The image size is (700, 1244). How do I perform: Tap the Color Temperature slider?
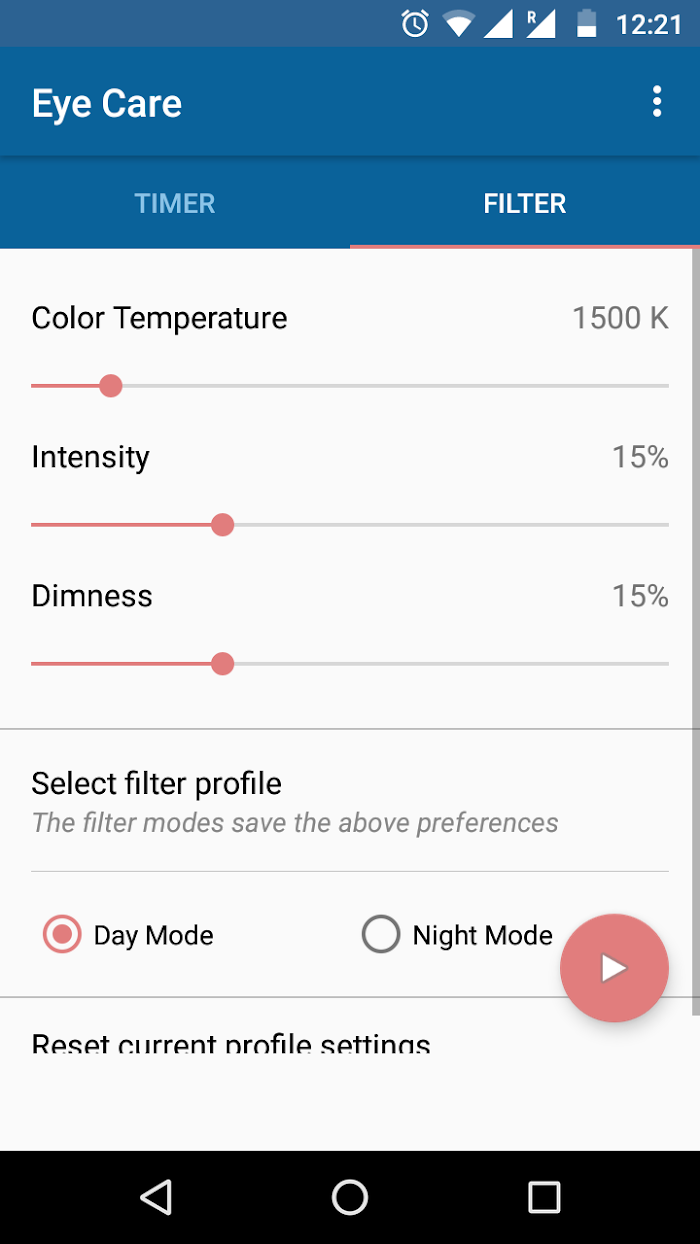point(350,385)
